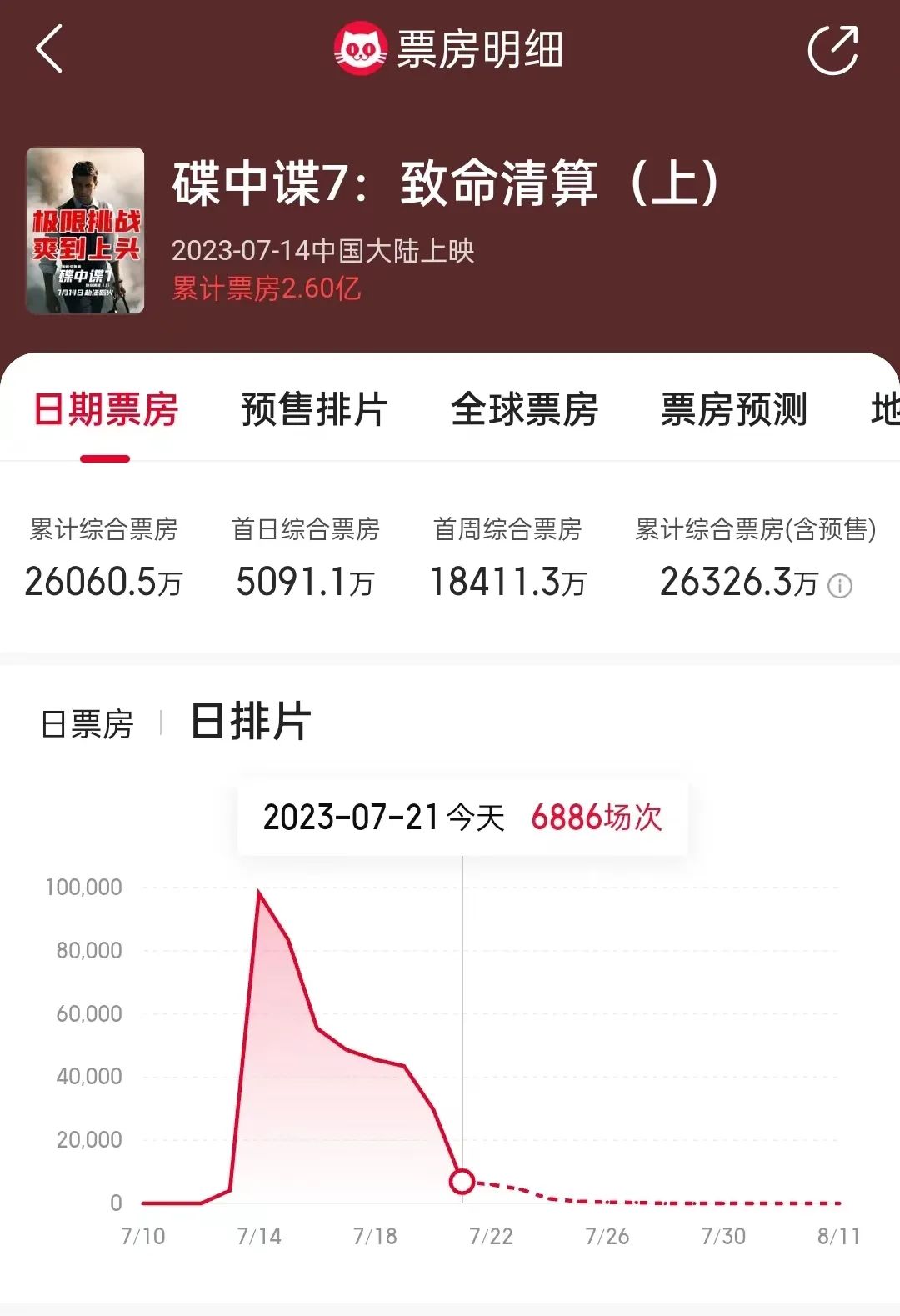Tap the info icon beside 26326.3万

pyautogui.click(x=840, y=586)
